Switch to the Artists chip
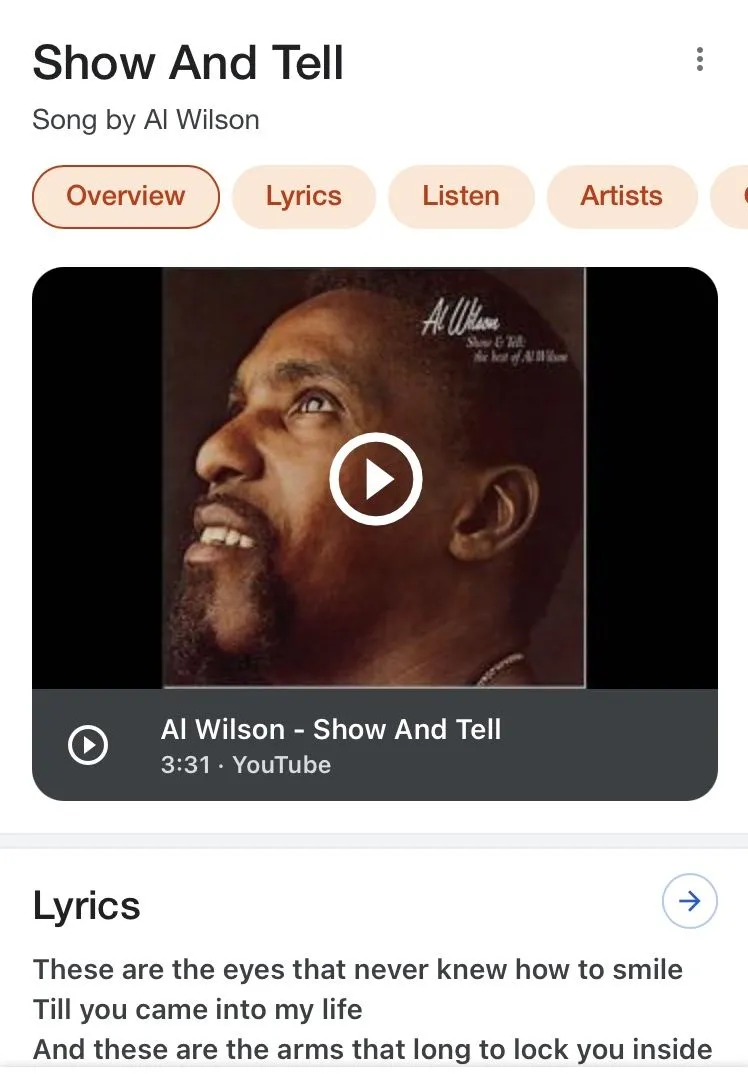The image size is (748, 1074). tap(621, 196)
